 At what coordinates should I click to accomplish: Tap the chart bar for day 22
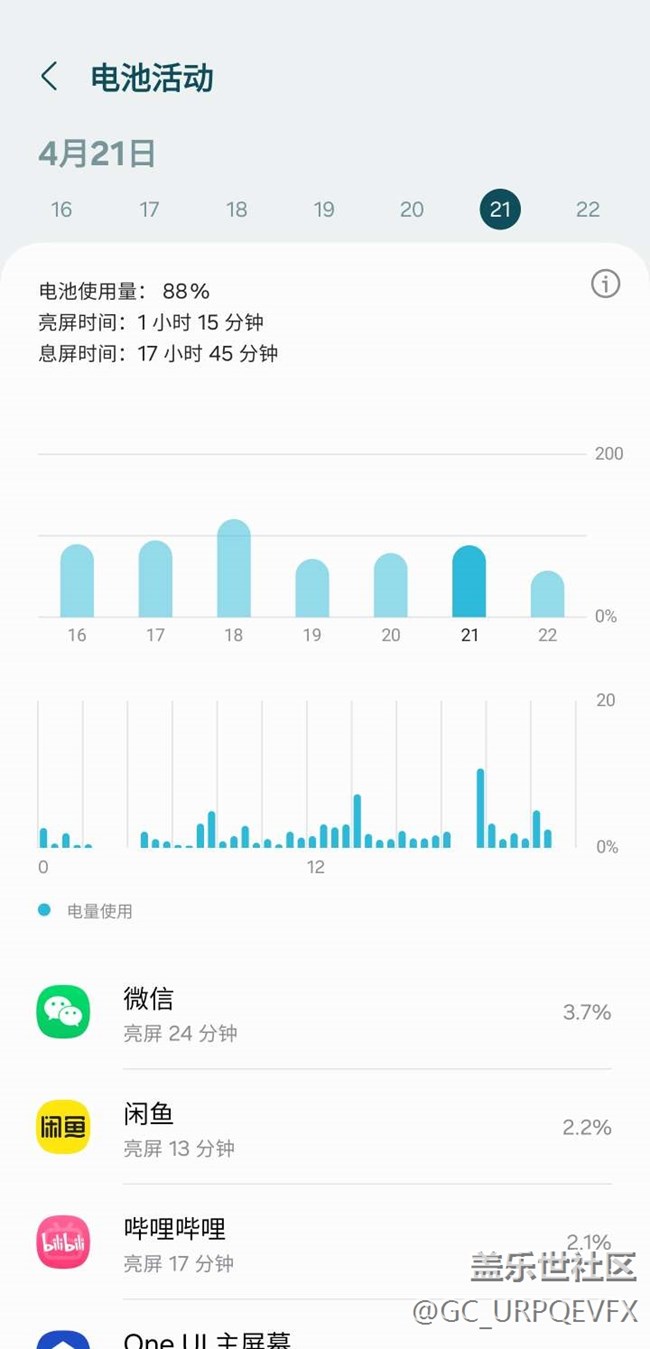pyautogui.click(x=547, y=594)
